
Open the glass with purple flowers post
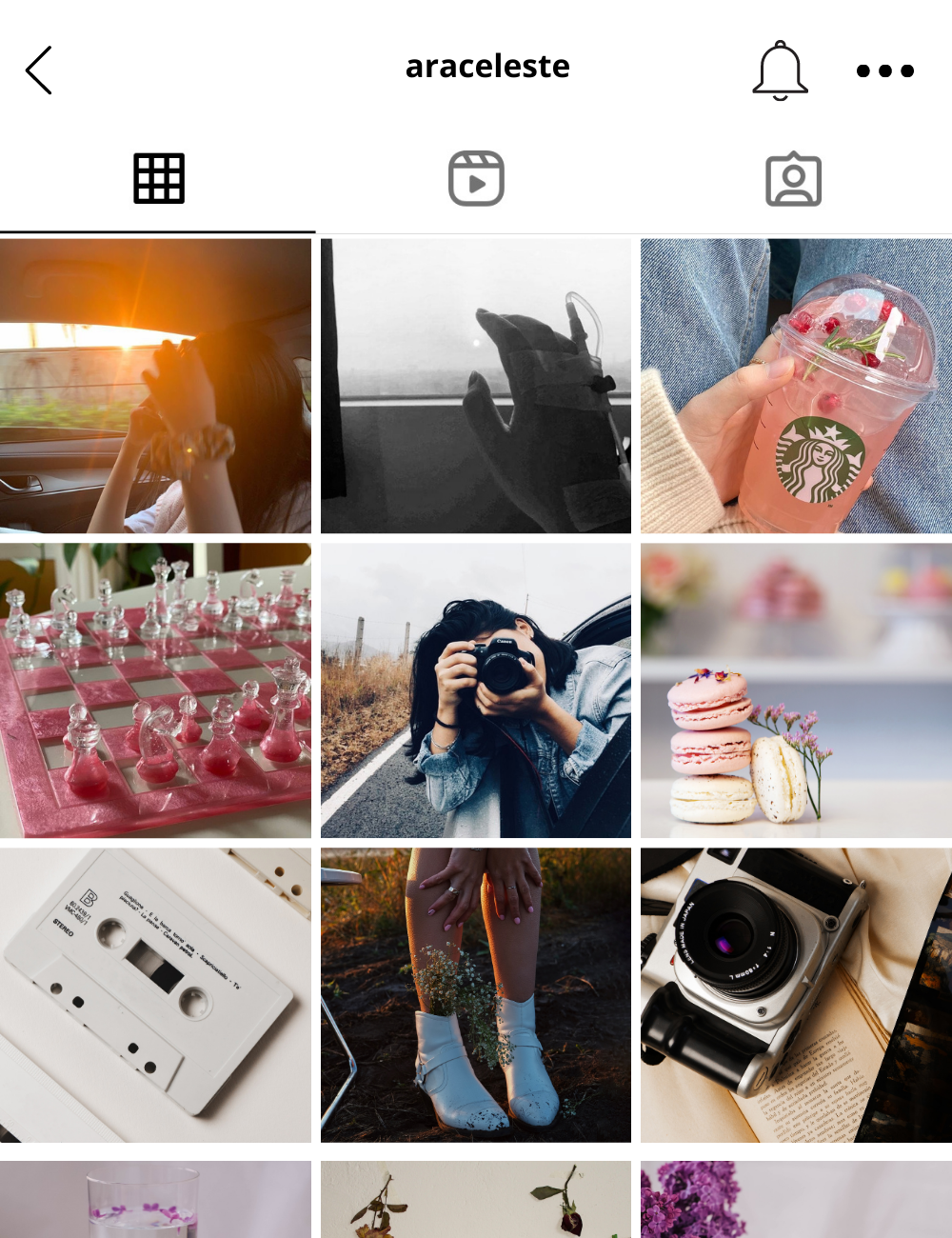[155, 1200]
